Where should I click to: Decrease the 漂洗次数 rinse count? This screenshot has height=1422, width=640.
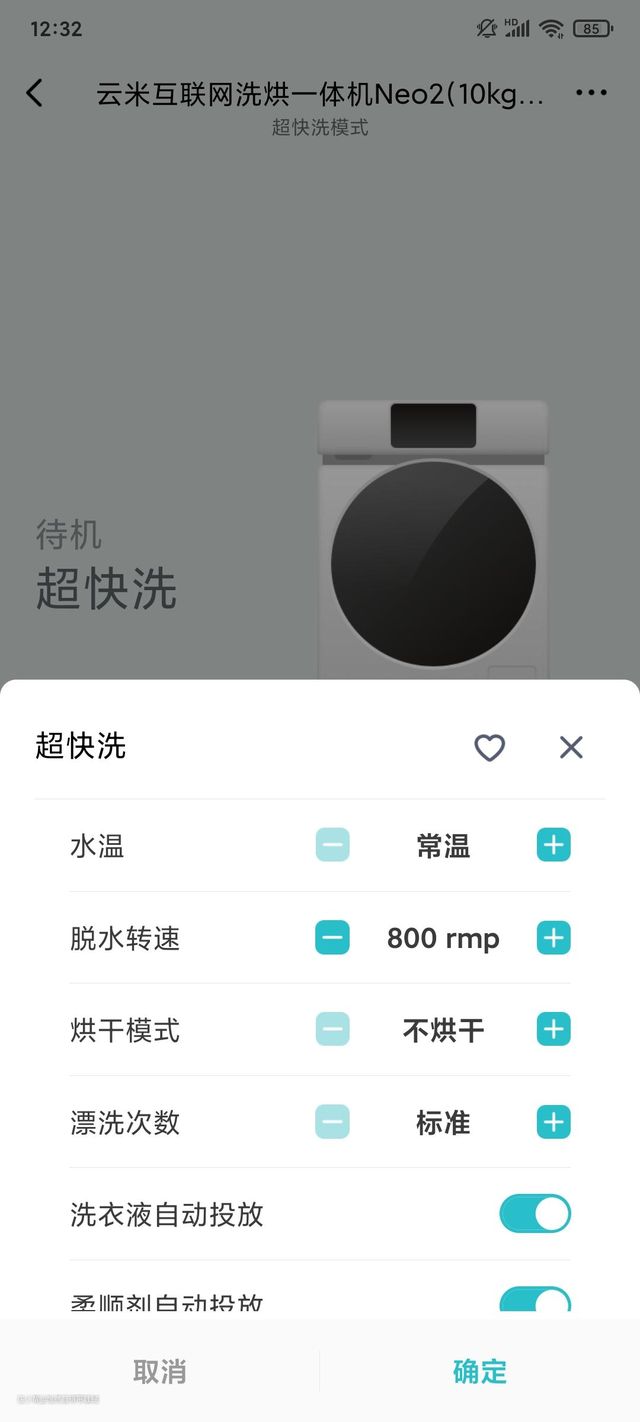pos(333,1122)
